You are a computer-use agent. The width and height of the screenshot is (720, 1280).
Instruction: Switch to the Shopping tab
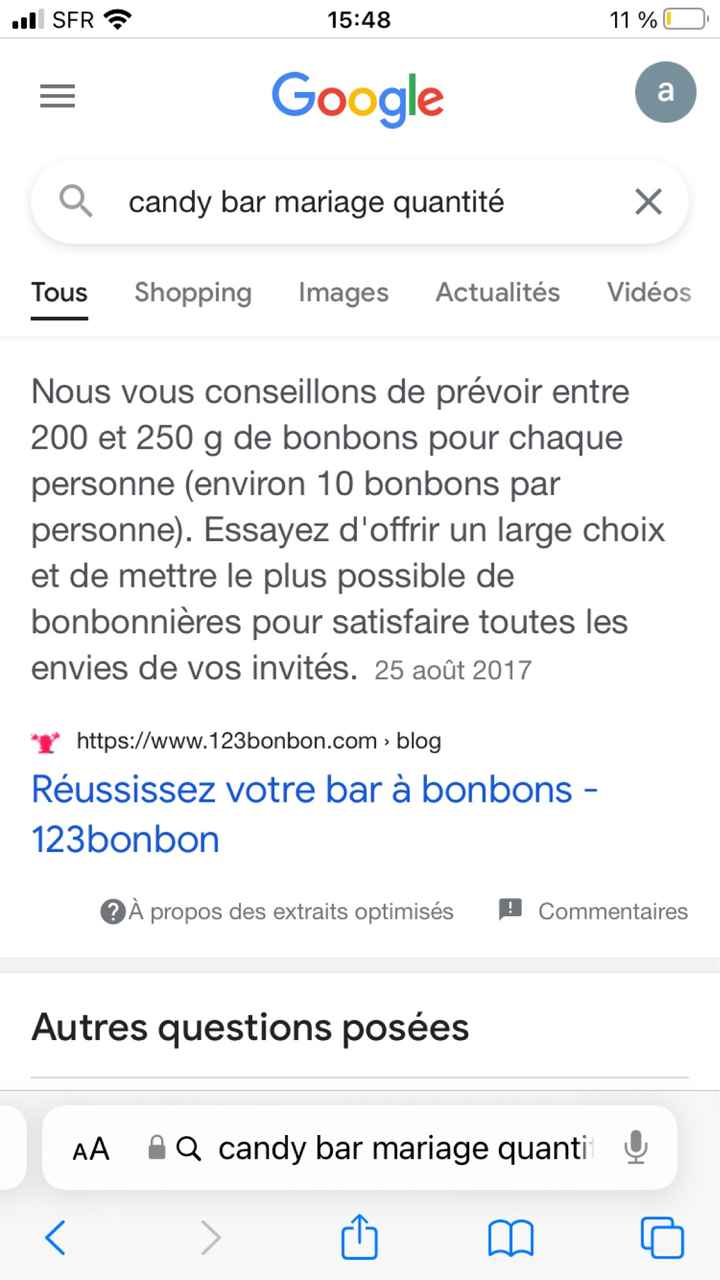click(192, 292)
